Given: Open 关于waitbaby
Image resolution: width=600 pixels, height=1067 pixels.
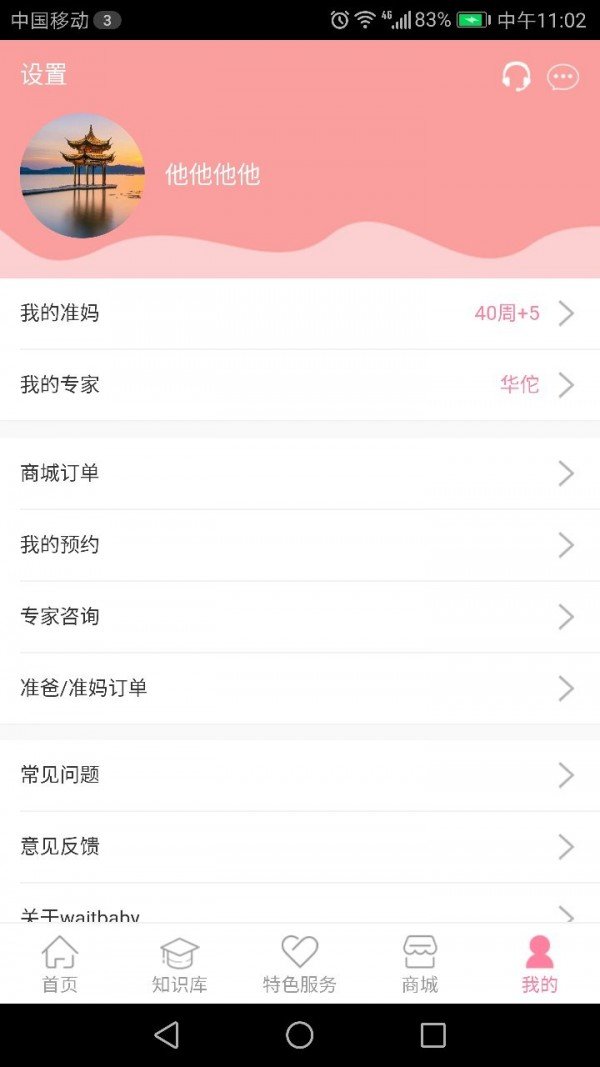Looking at the screenshot, I should pos(300,904).
